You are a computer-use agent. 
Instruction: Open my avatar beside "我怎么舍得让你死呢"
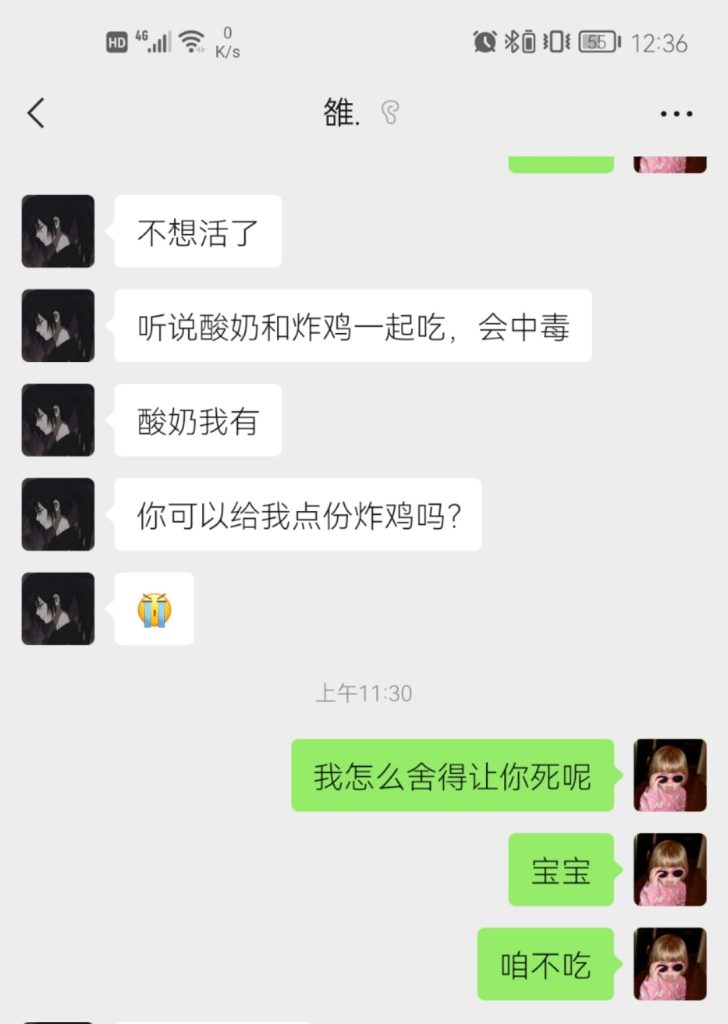(x=670, y=775)
